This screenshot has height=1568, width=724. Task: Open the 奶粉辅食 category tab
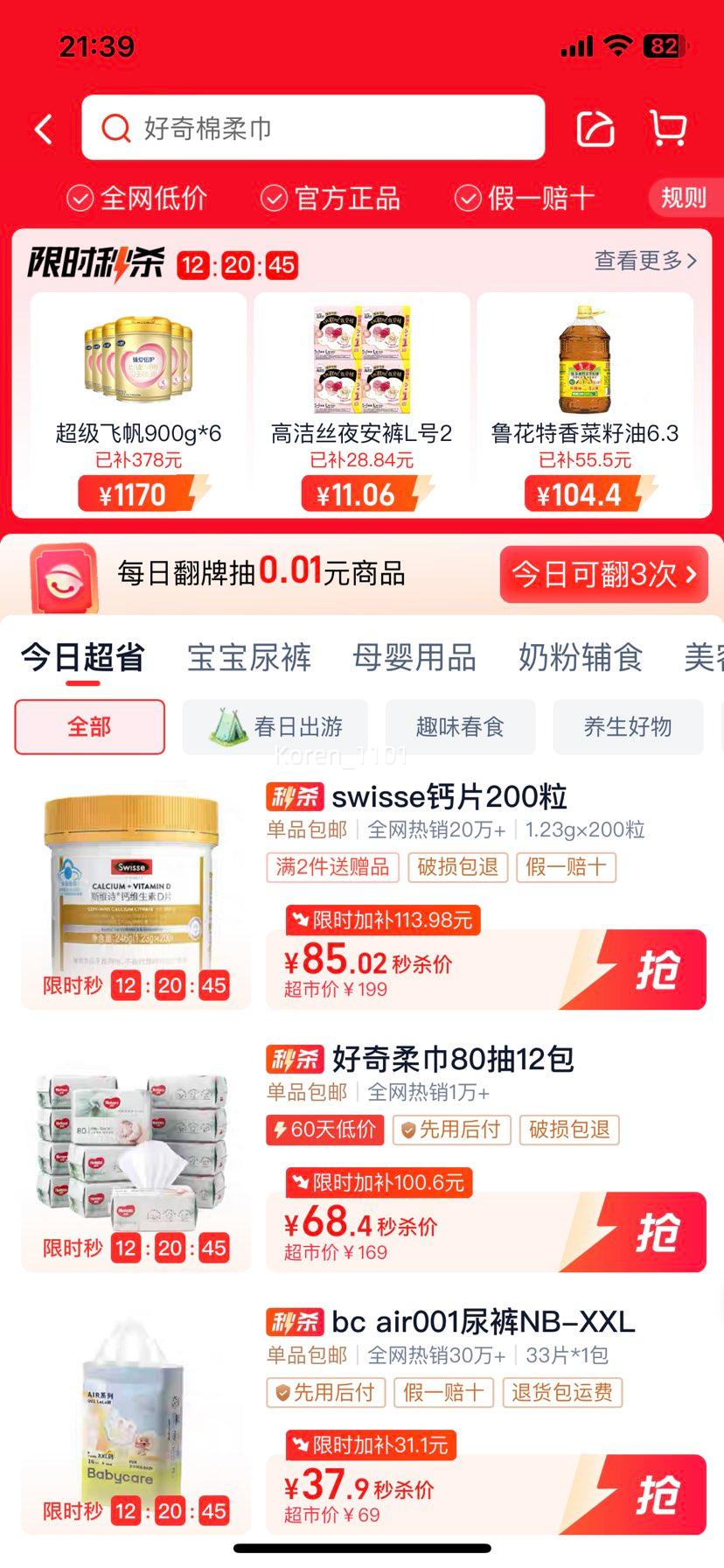(x=579, y=658)
